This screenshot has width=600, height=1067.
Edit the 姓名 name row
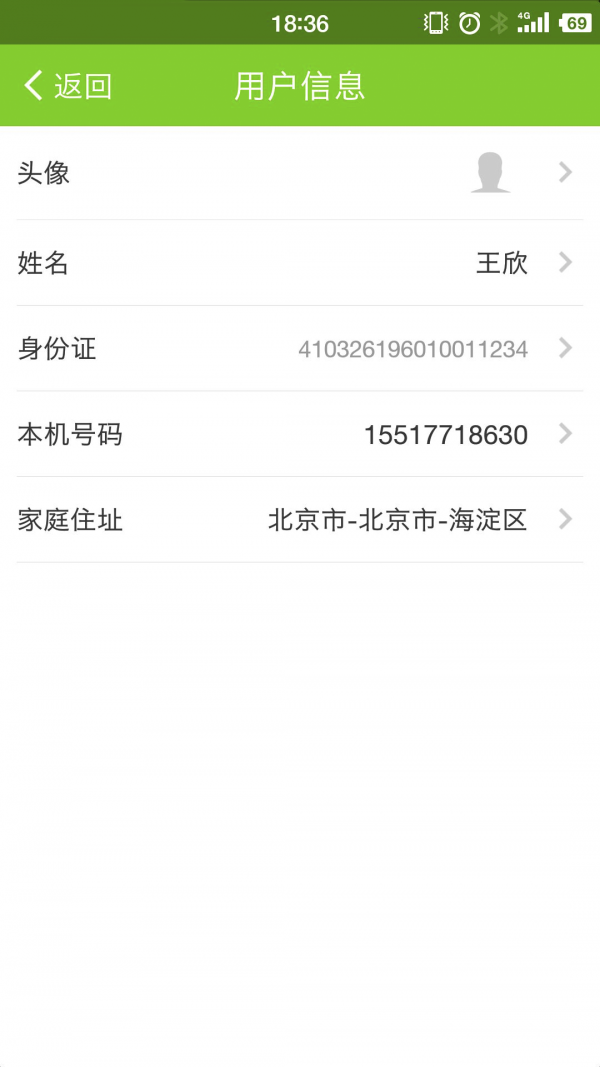[x=300, y=263]
